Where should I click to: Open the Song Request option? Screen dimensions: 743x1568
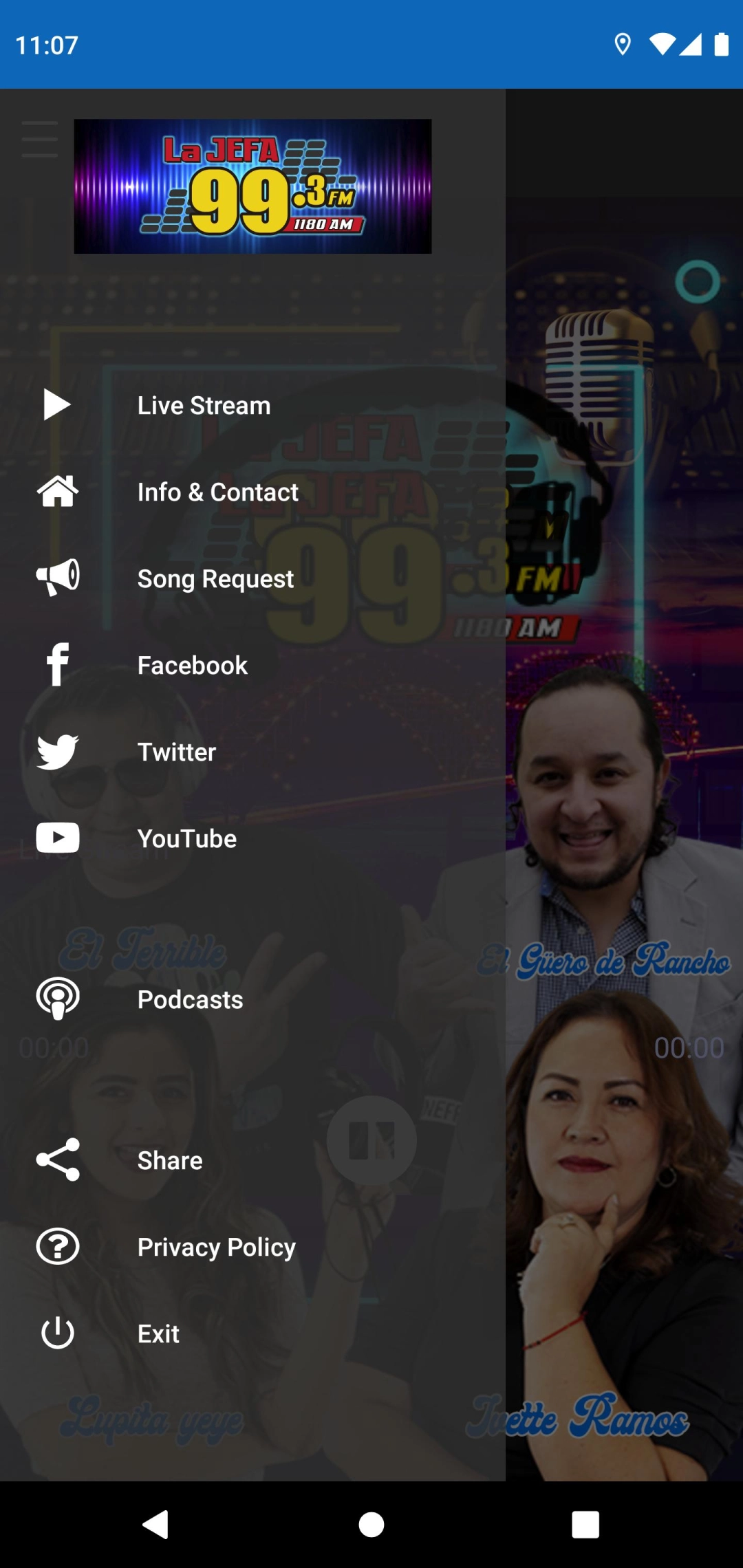pyautogui.click(x=215, y=578)
